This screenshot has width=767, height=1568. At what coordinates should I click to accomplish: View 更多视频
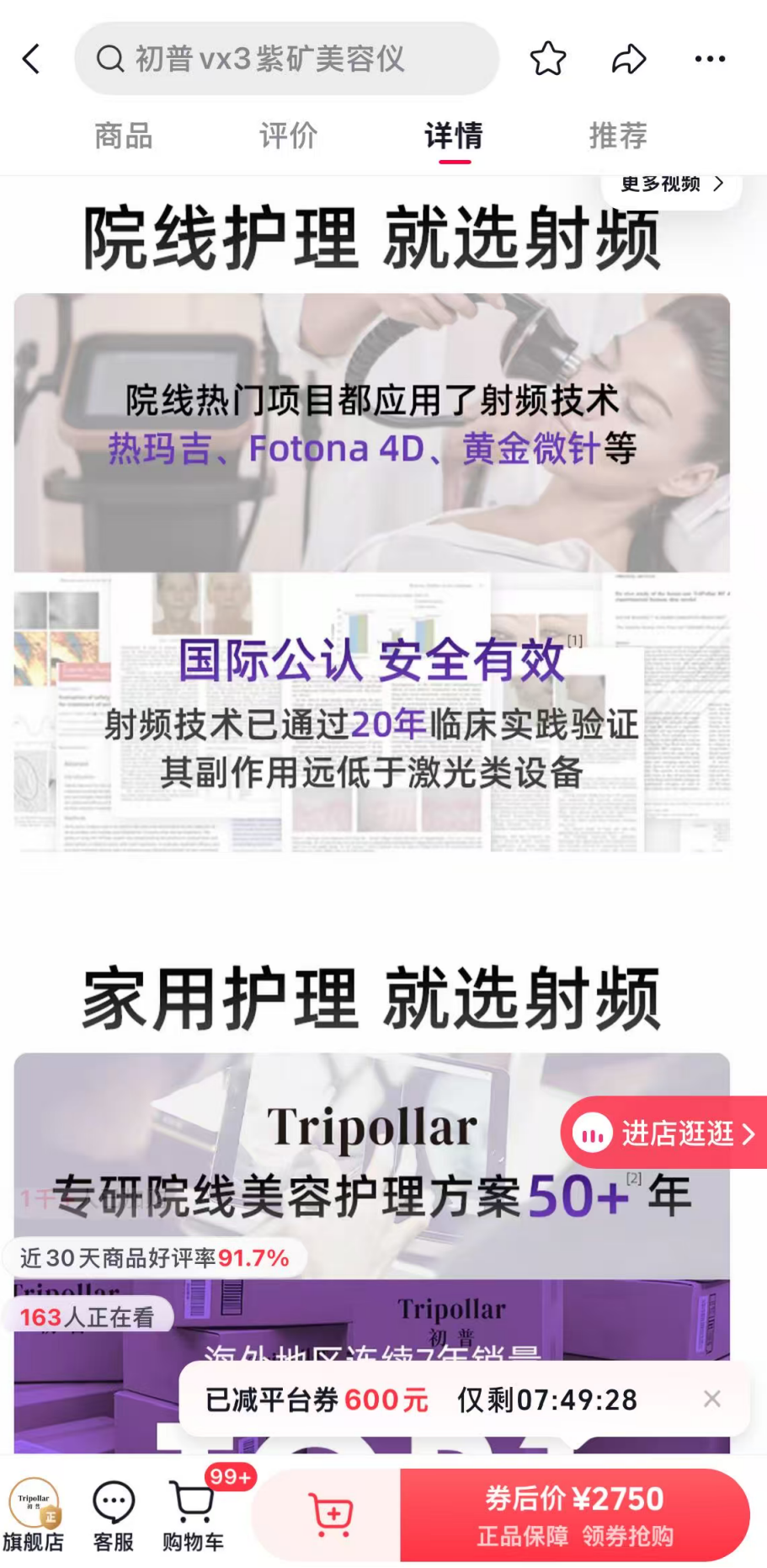[x=671, y=184]
